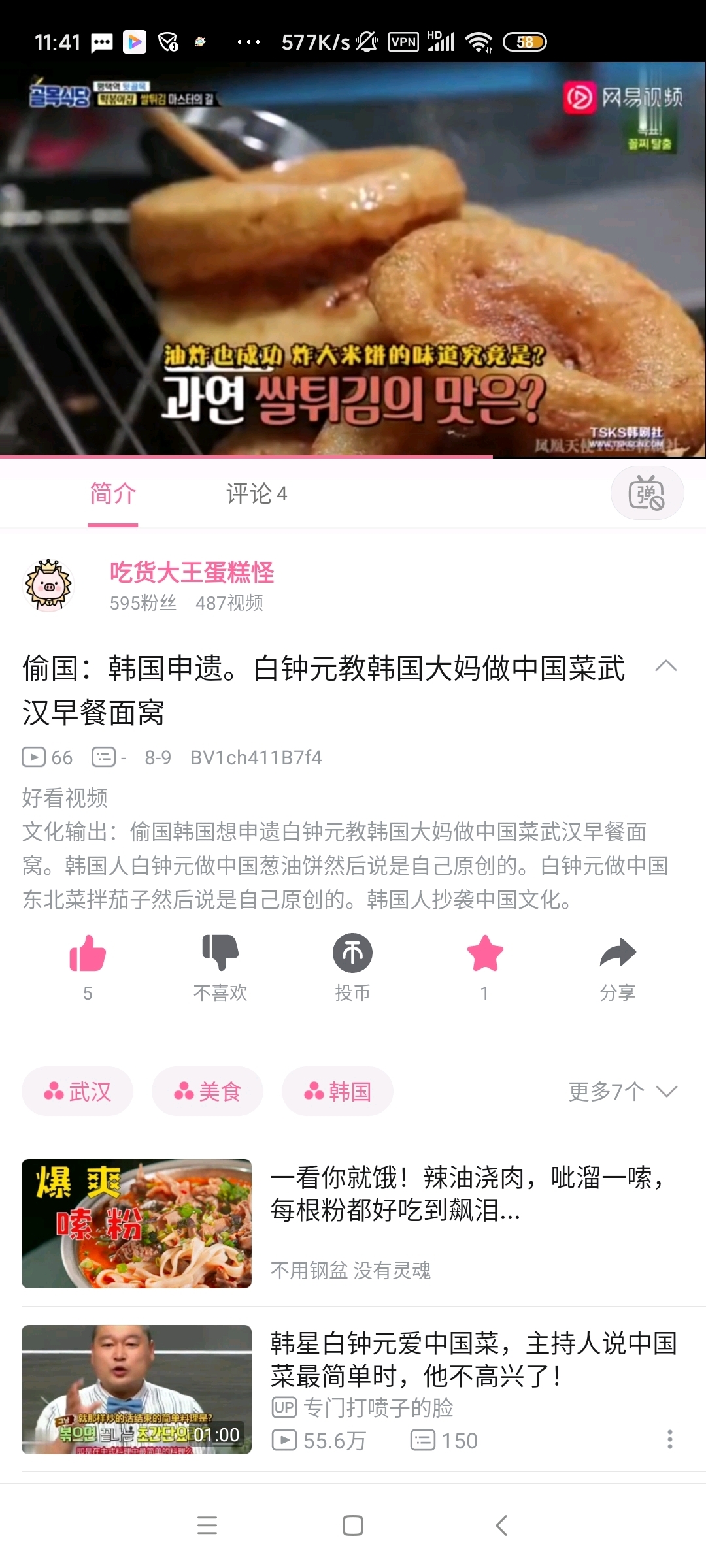Expand 更多7个 to show more tags
Viewport: 706px width, 1568px height.
pyautogui.click(x=622, y=1092)
